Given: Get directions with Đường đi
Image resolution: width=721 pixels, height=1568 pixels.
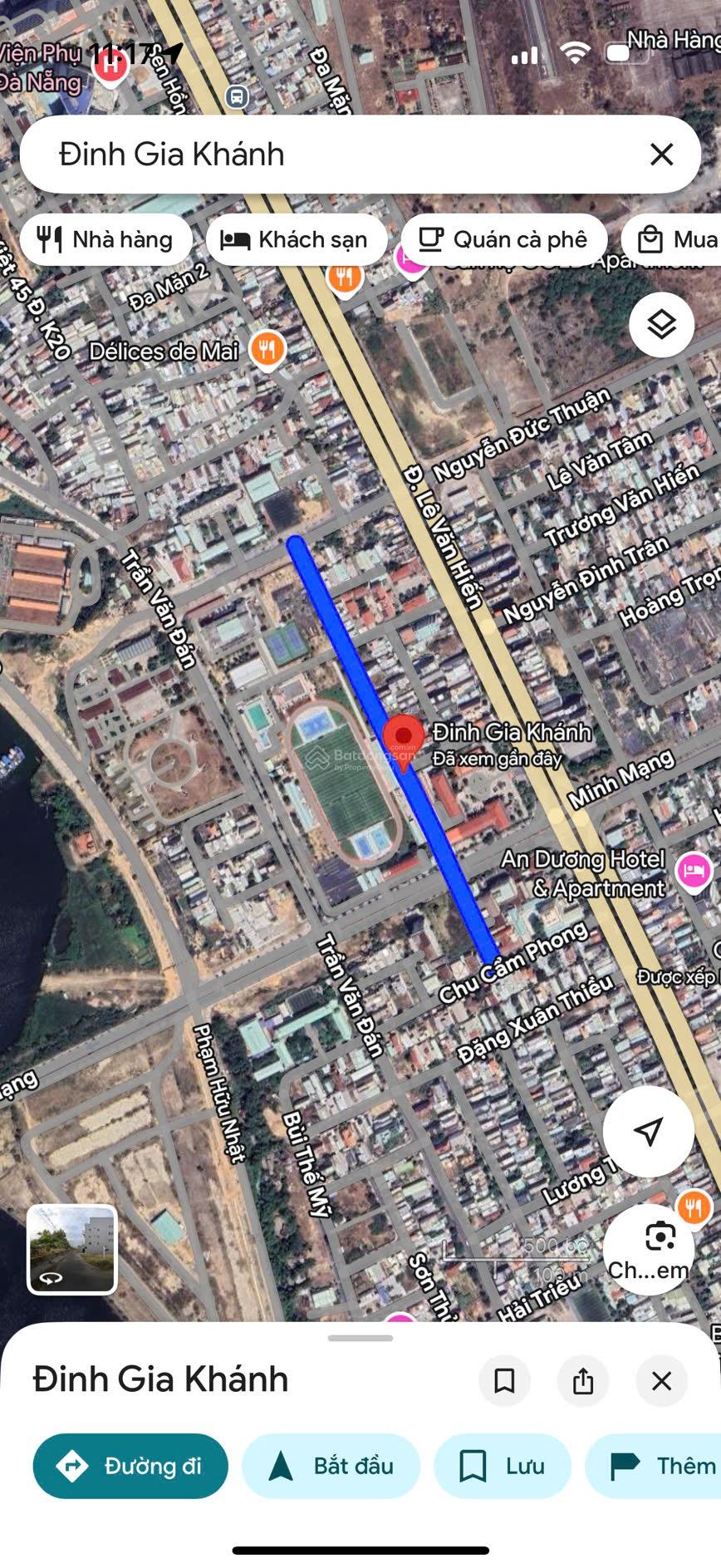Looking at the screenshot, I should [x=130, y=1466].
